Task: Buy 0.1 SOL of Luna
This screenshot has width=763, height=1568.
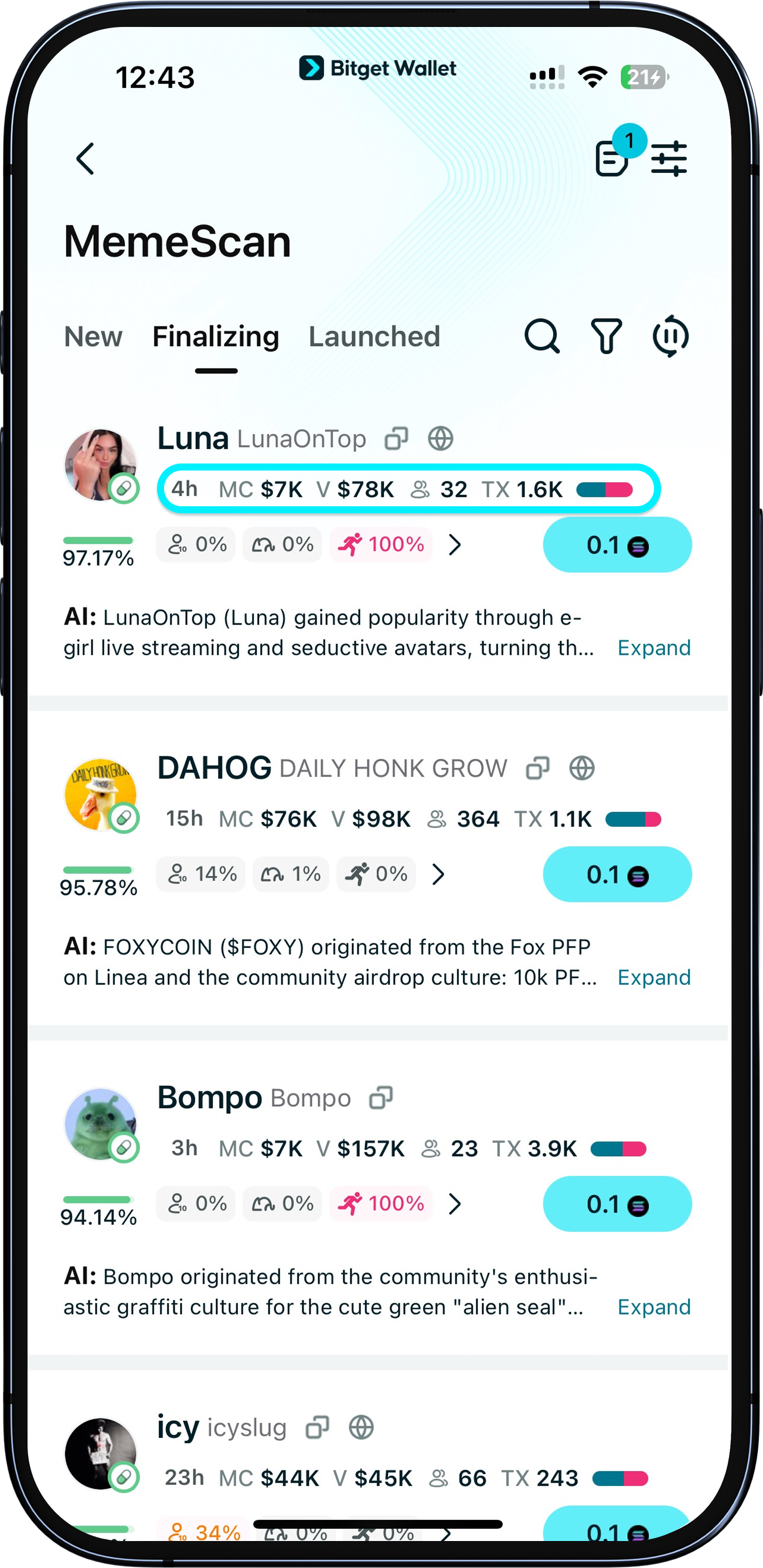Action: [616, 545]
